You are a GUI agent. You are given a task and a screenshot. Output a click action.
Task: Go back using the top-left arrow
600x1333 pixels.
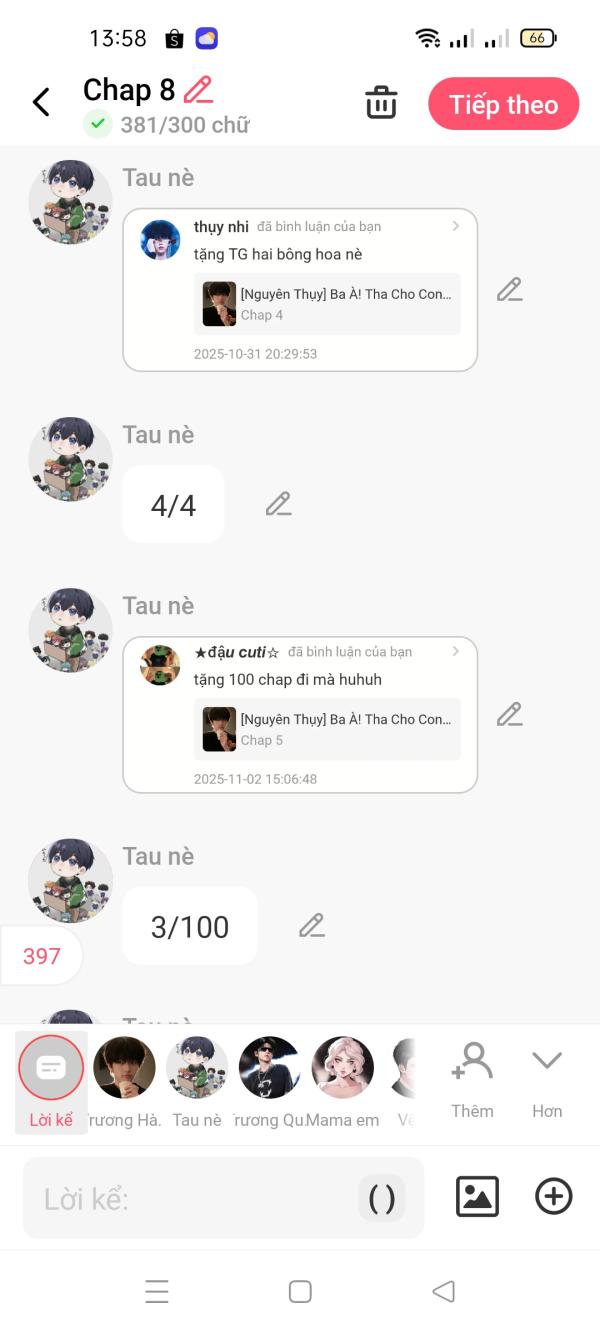(x=41, y=102)
